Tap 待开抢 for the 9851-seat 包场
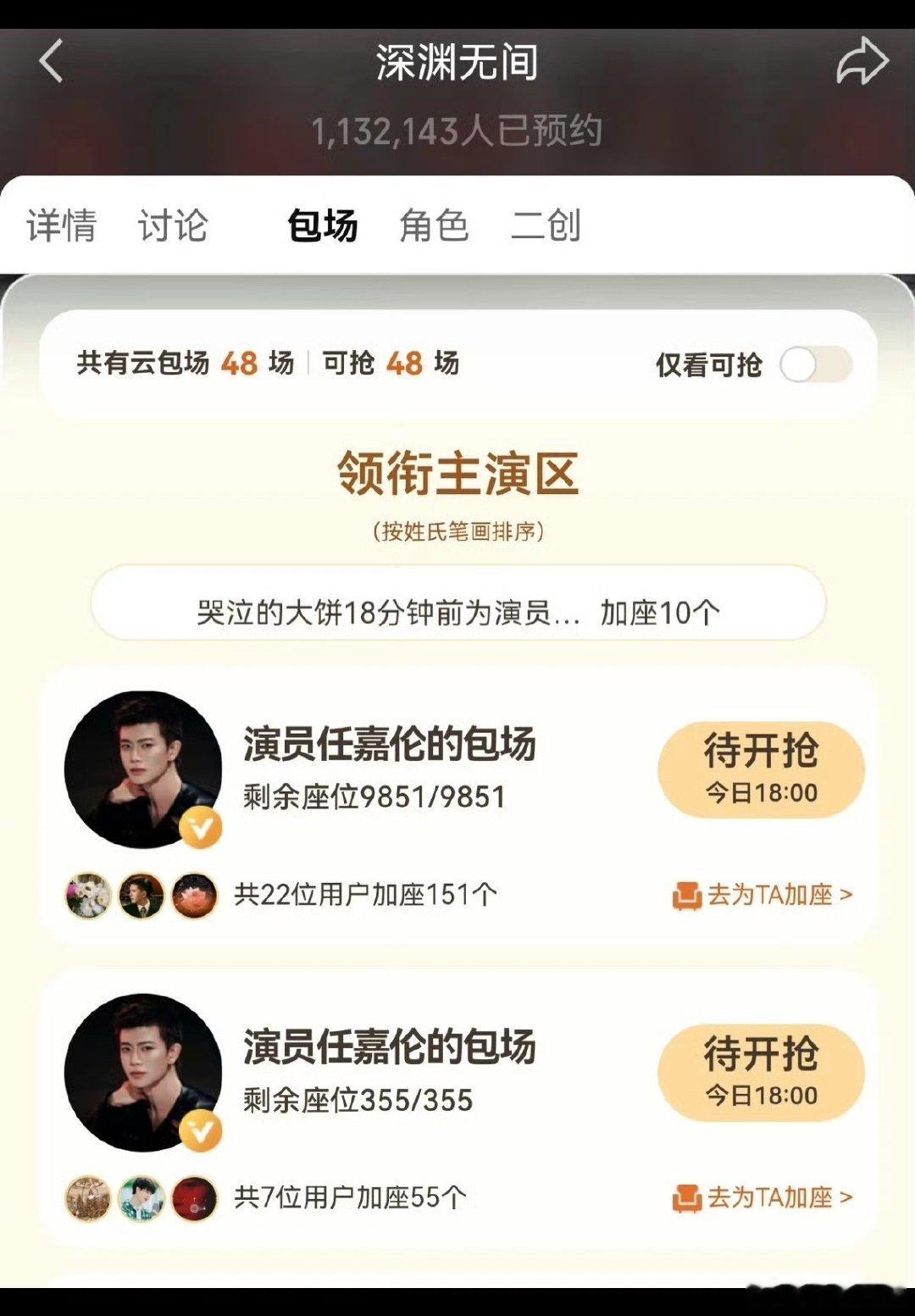The image size is (915, 1316). 761,769
